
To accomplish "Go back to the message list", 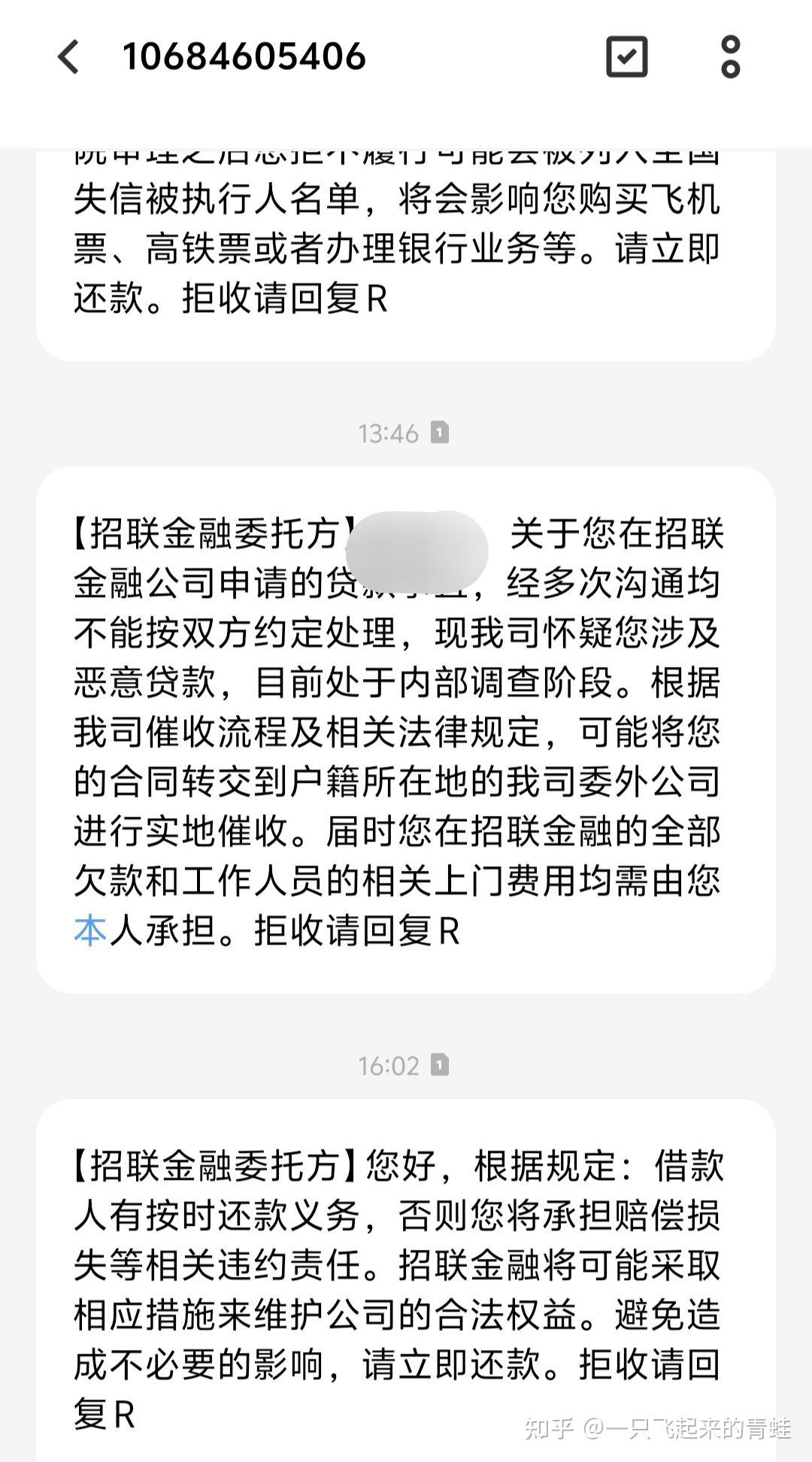I will pos(68,57).
